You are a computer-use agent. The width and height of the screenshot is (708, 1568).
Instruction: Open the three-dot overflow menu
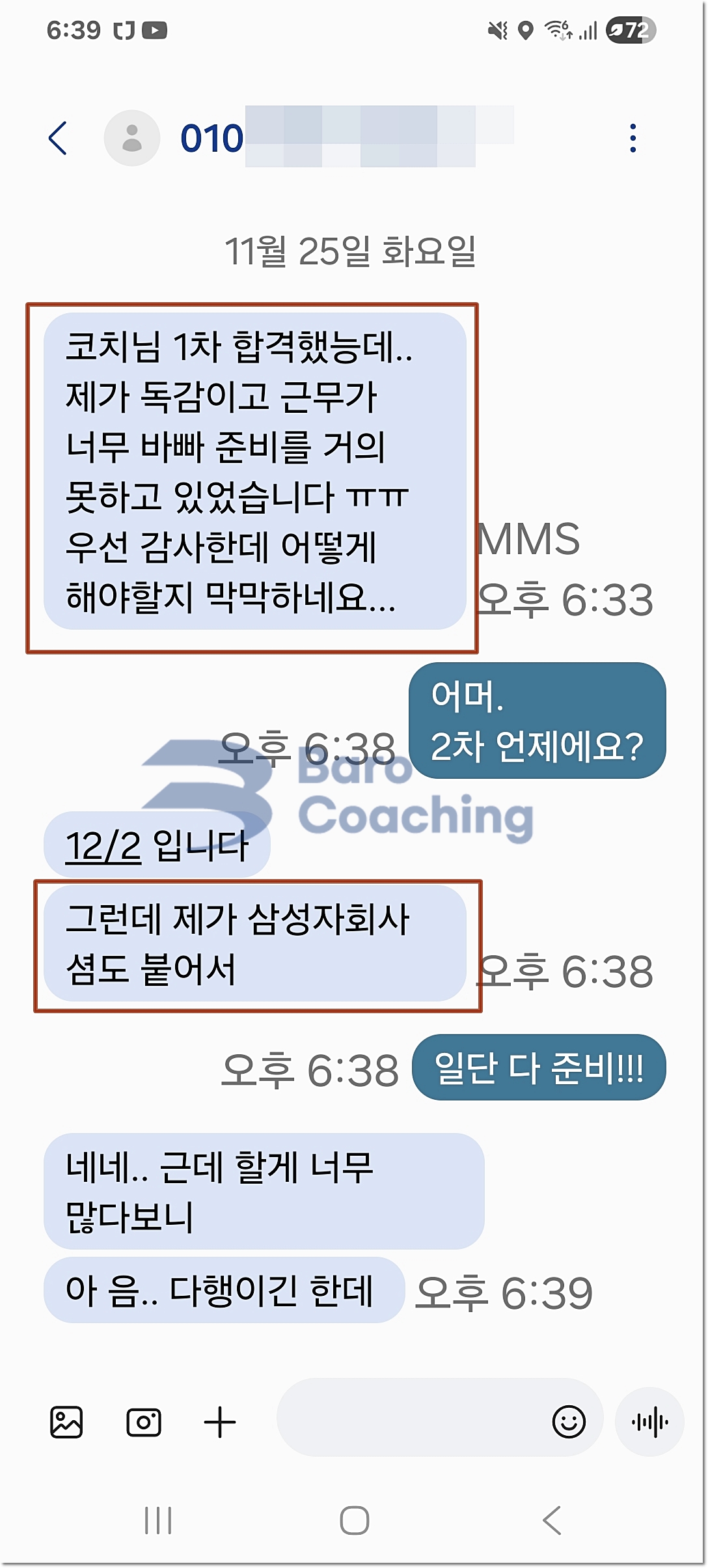pos(633,138)
